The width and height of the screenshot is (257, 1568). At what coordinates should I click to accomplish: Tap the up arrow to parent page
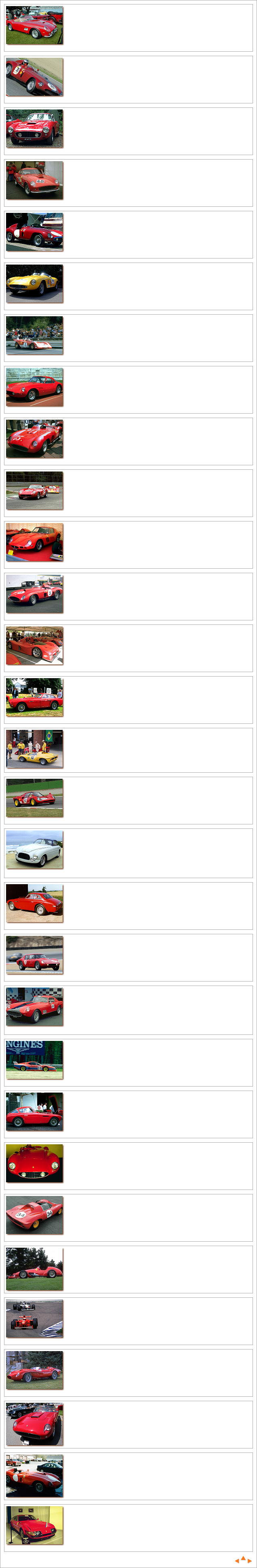(243, 1557)
